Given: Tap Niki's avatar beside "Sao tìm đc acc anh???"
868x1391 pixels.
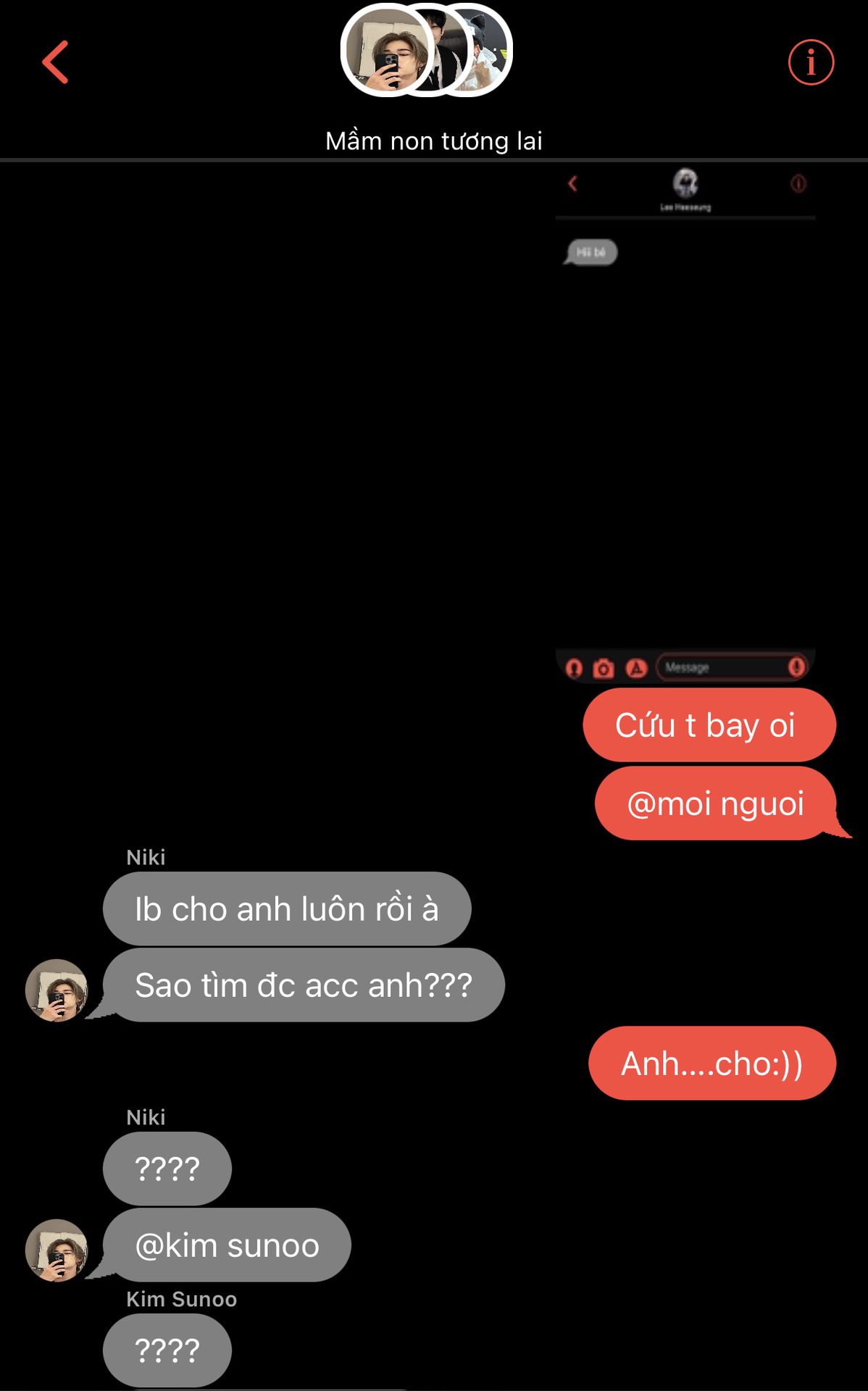Looking at the screenshot, I should (57, 990).
